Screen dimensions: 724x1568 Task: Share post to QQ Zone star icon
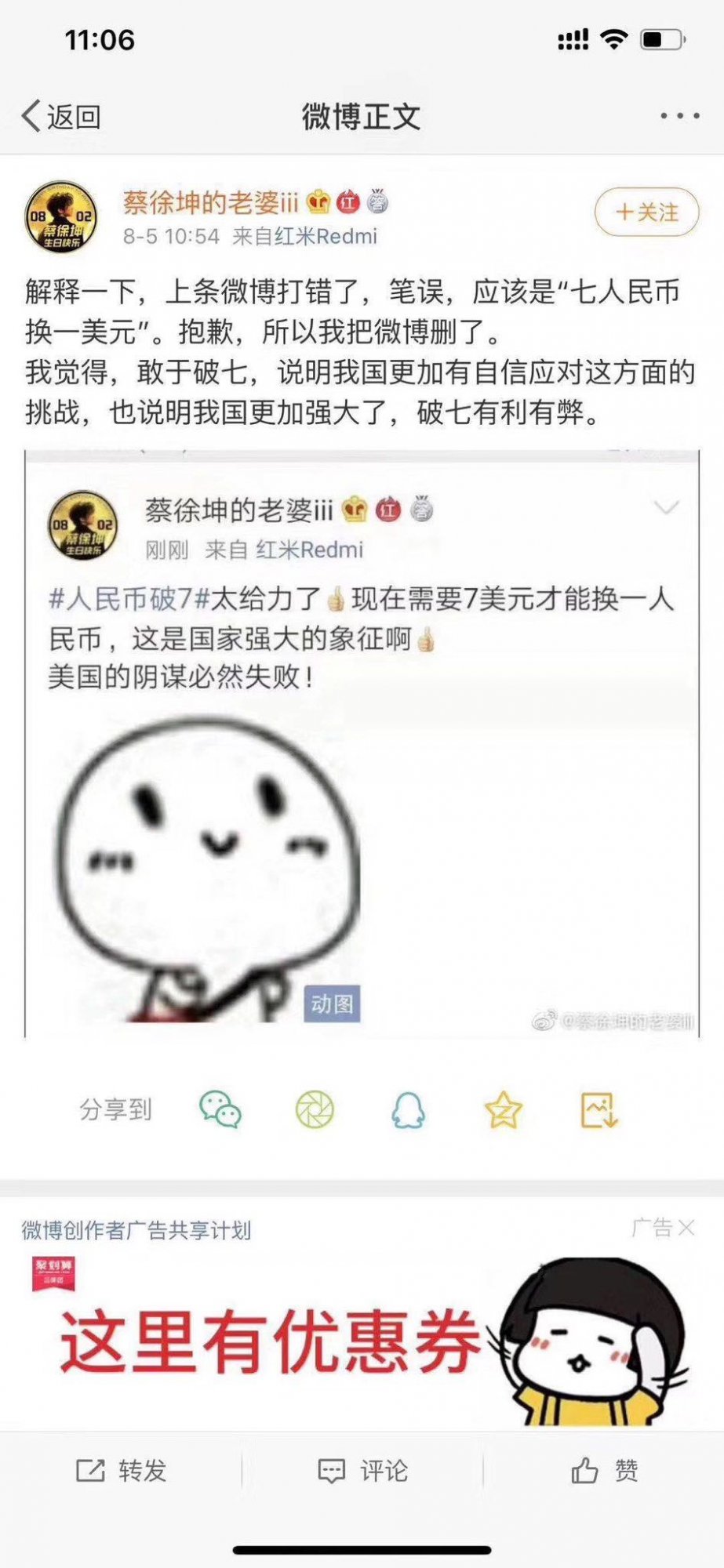[x=503, y=1109]
